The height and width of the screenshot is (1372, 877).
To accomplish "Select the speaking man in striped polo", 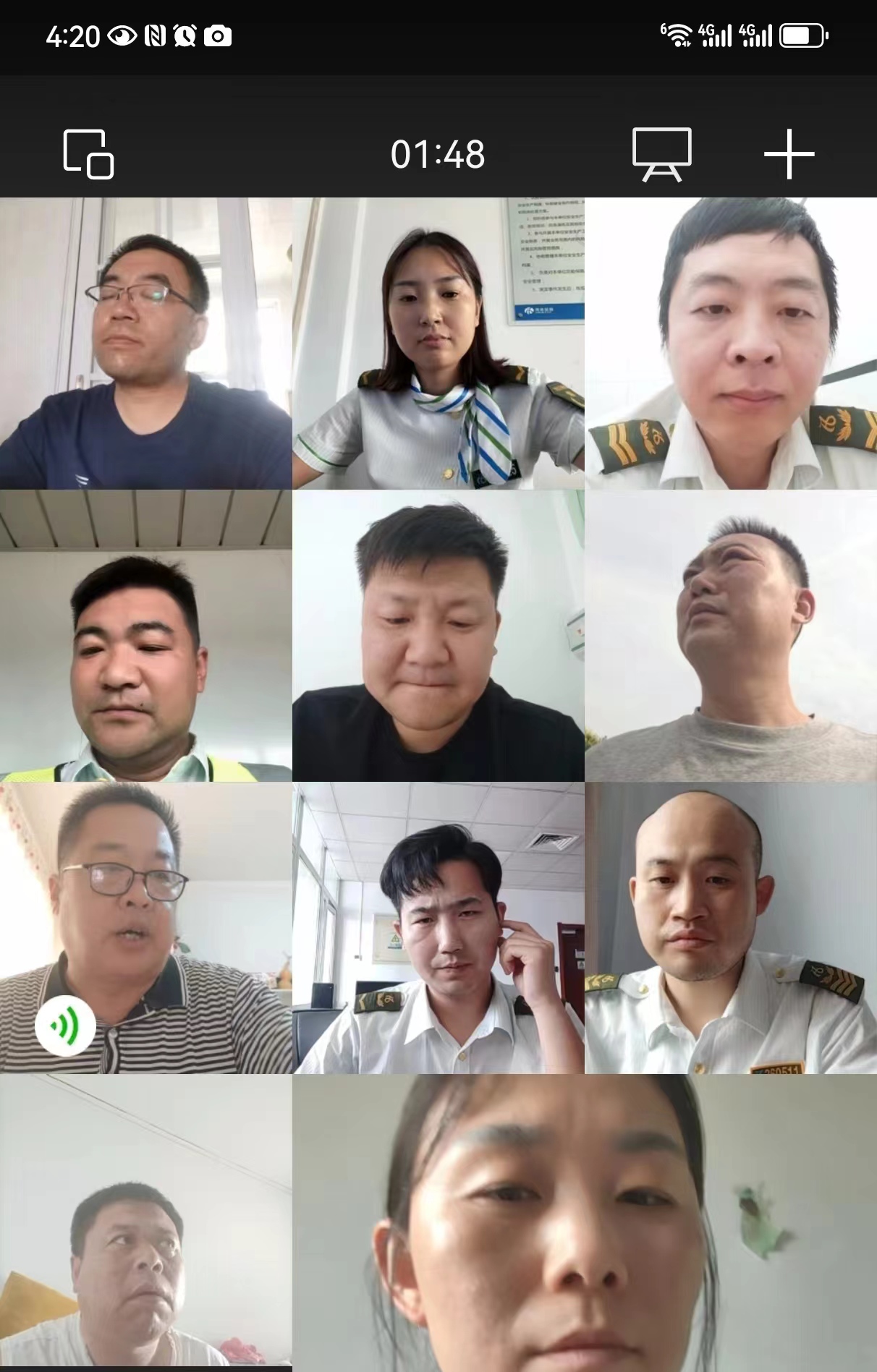I will 145,928.
